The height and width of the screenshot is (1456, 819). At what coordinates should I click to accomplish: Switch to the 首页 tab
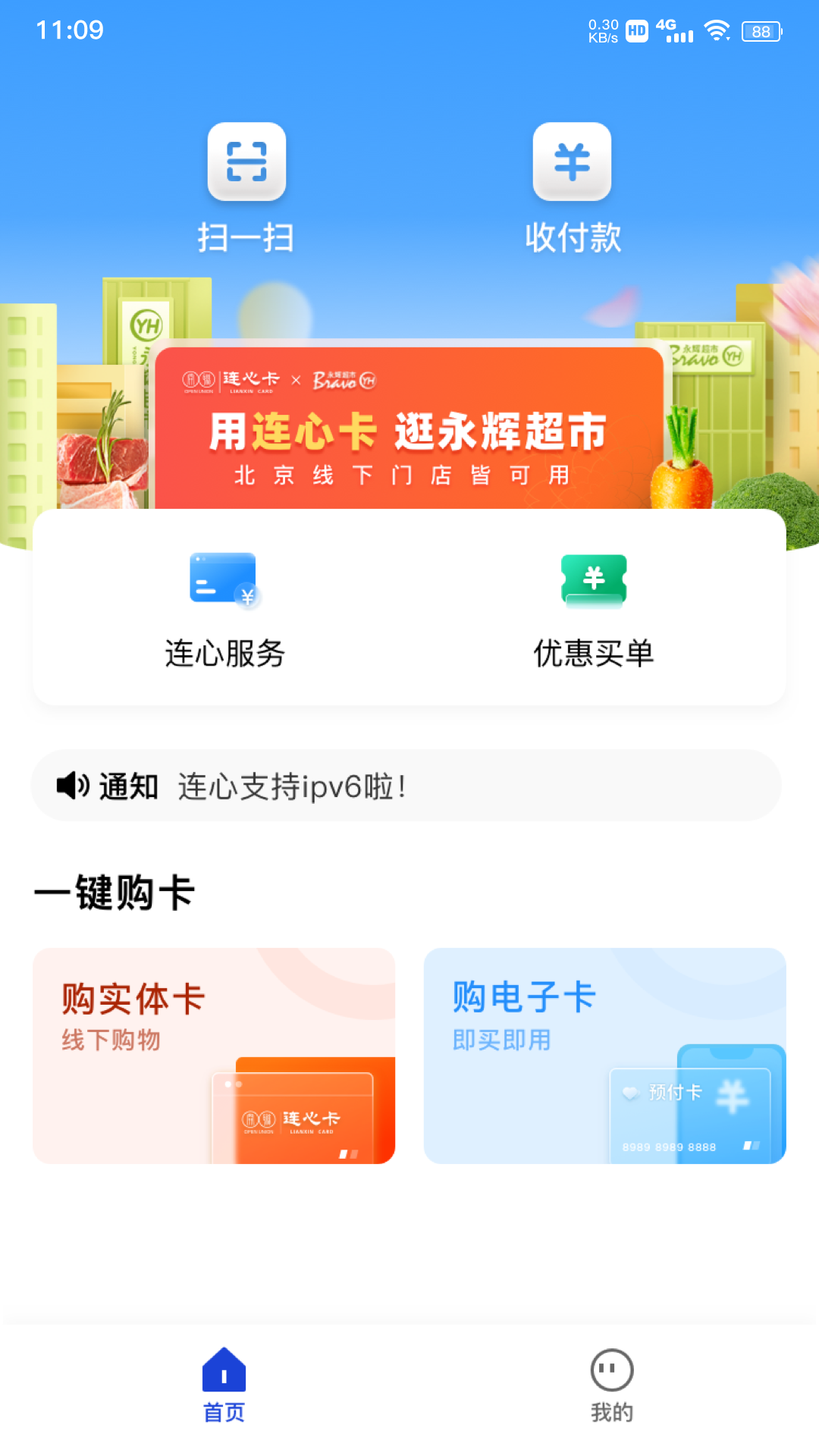224,1385
